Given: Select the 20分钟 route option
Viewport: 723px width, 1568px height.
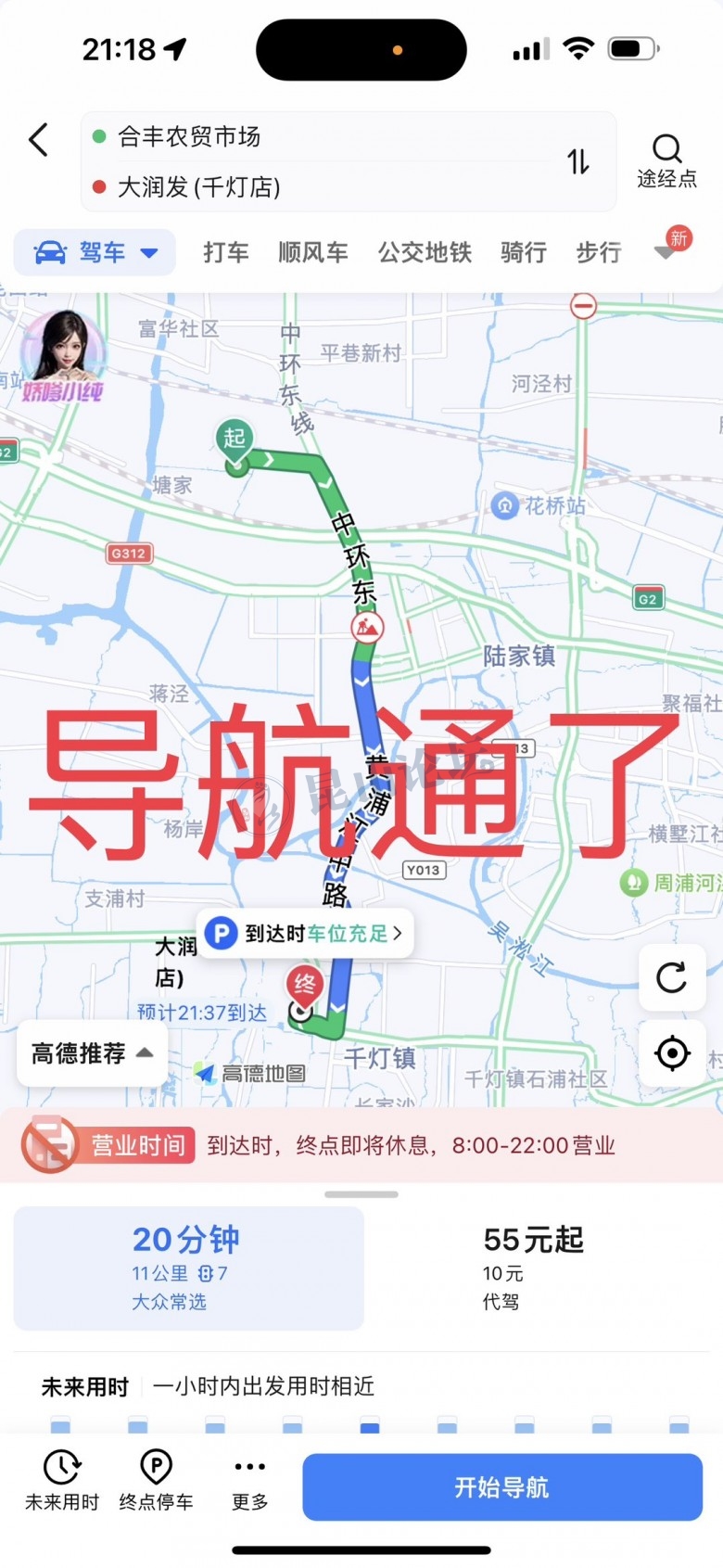Looking at the screenshot, I should click(188, 1268).
